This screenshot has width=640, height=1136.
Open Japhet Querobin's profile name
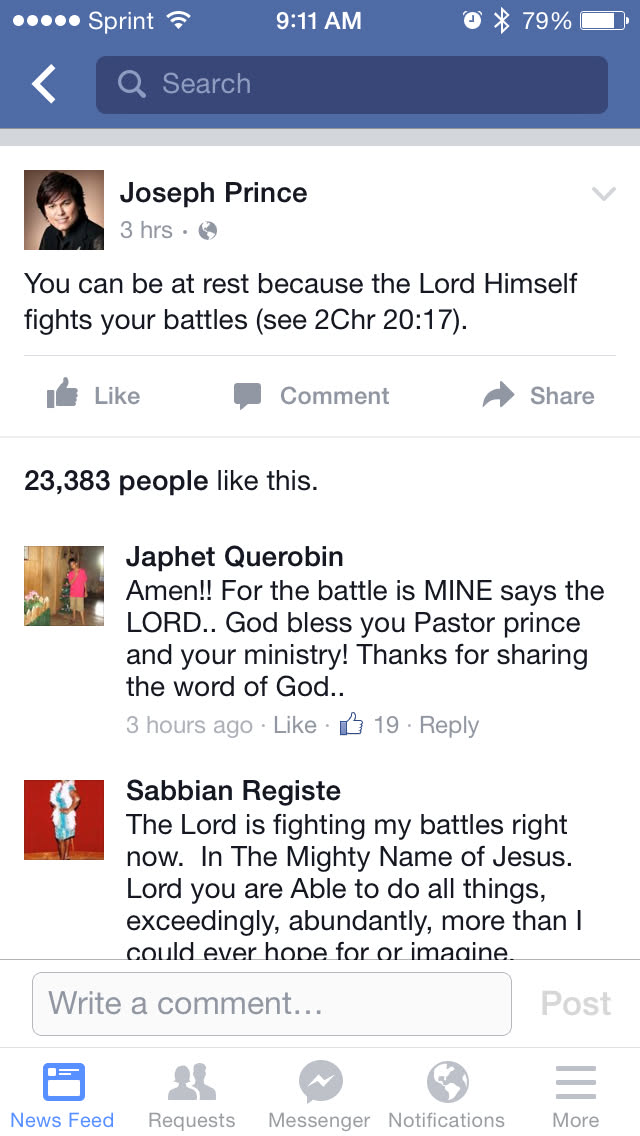pyautogui.click(x=234, y=557)
